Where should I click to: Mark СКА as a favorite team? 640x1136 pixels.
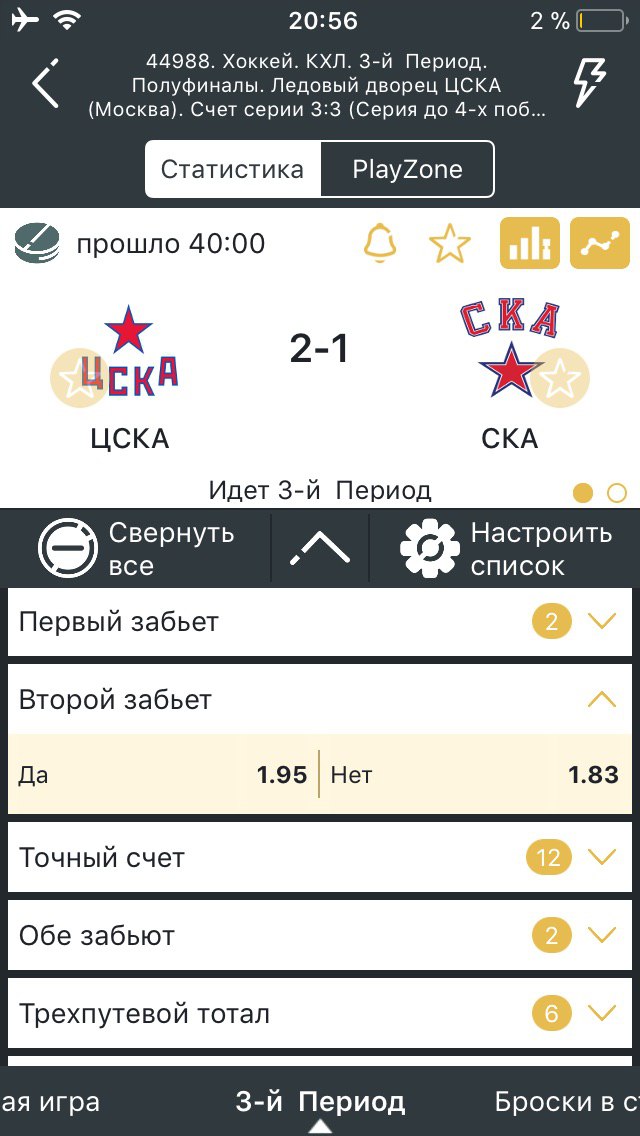coord(560,378)
